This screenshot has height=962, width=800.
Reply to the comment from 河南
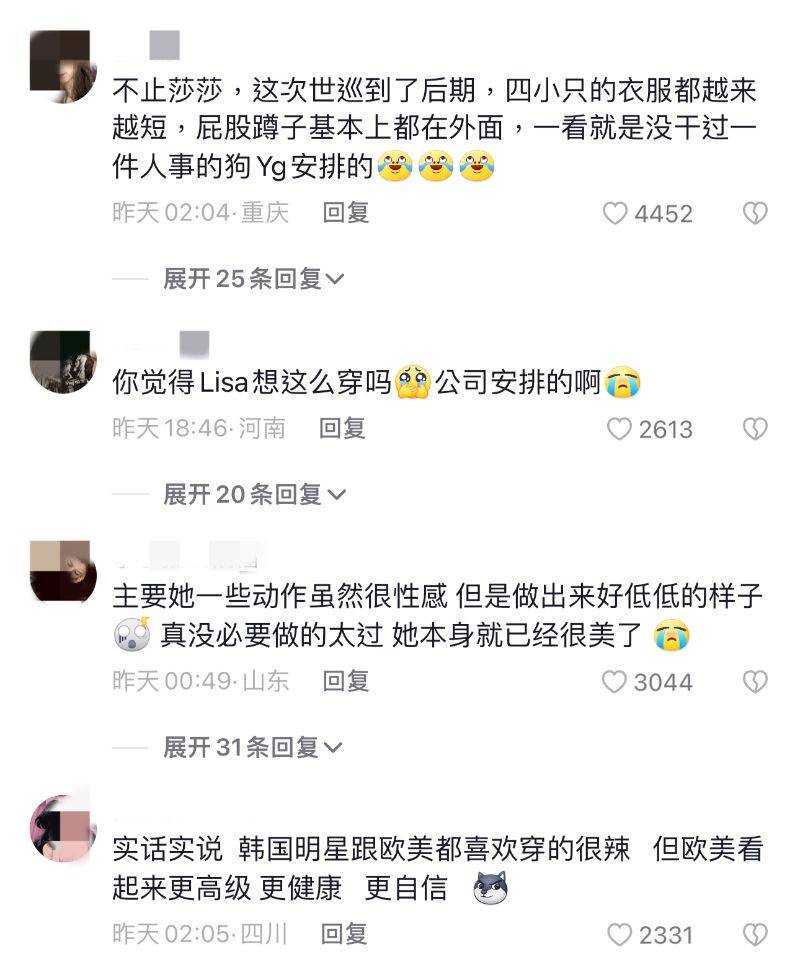tap(342, 429)
